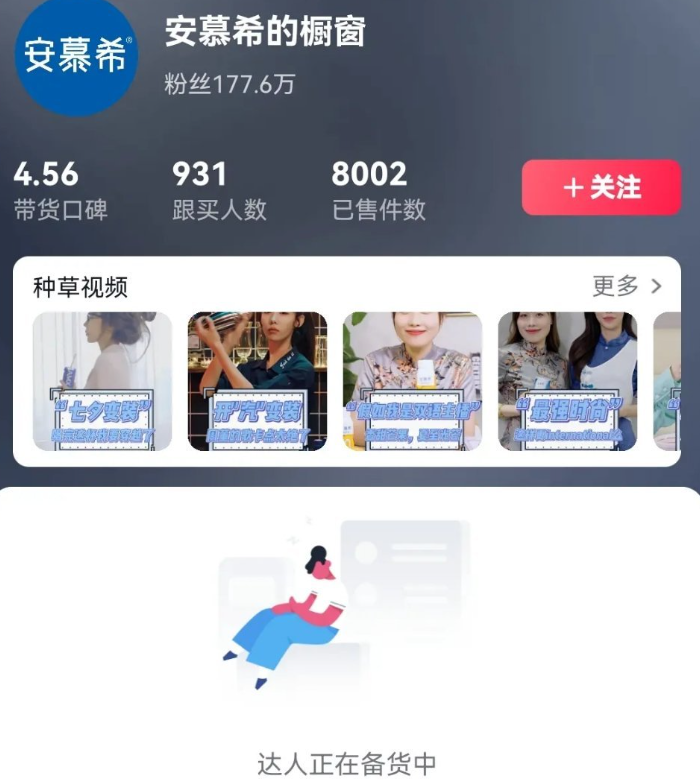Follow 安慕希 with the 关注 button
The height and width of the screenshot is (780, 700).
click(601, 188)
